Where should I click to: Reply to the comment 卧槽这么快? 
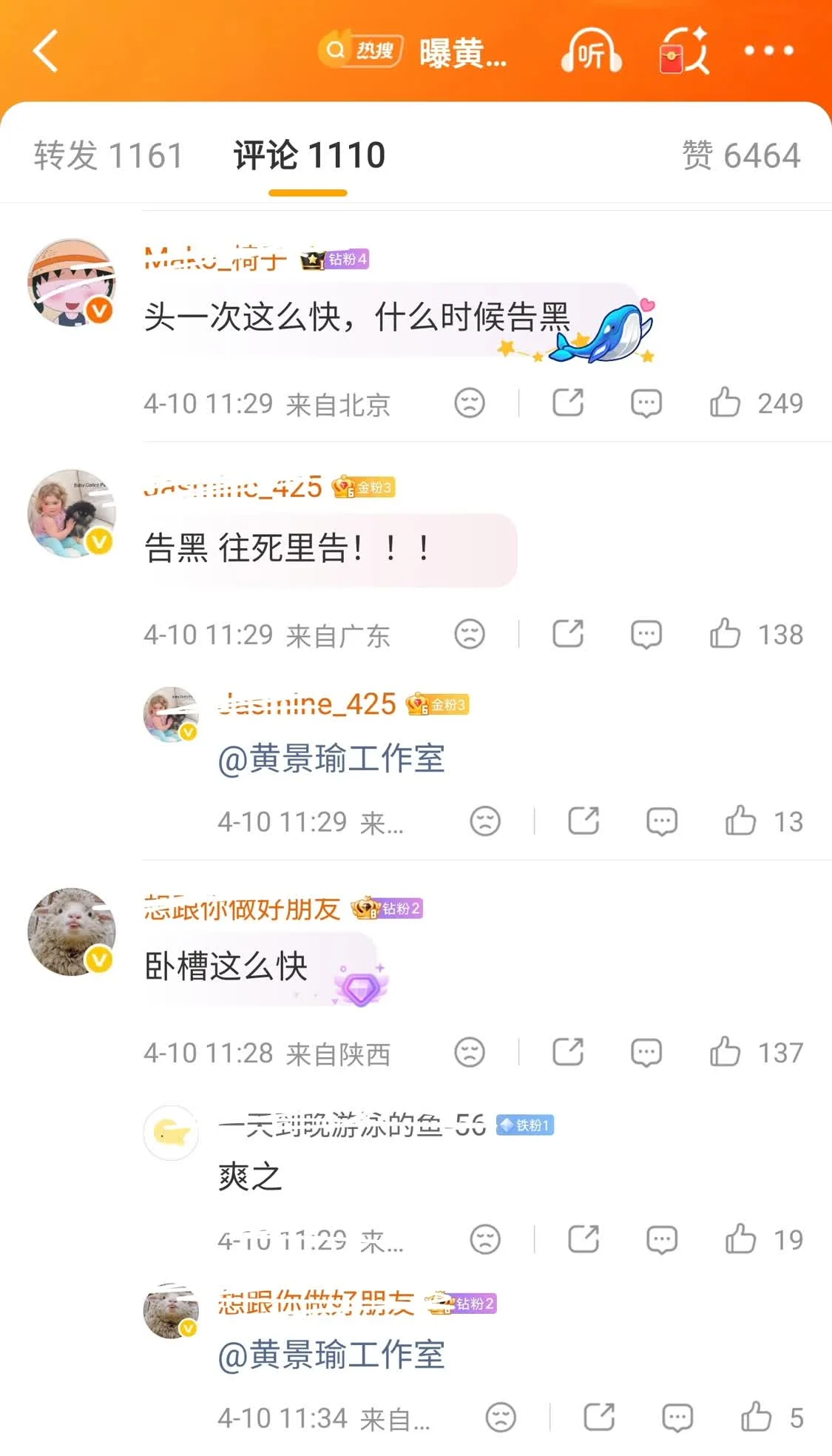646,1052
